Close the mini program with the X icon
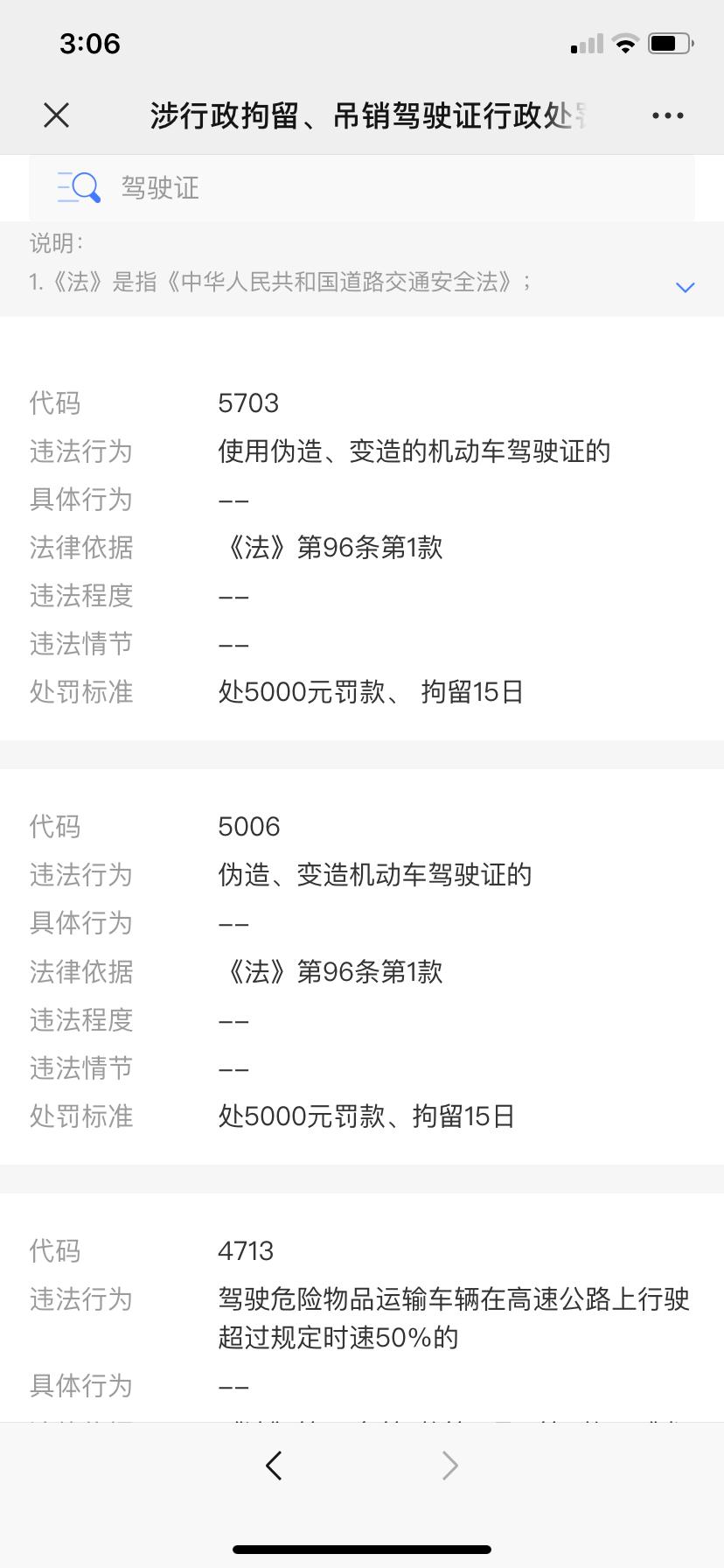Screen dimensions: 724x1568 pos(56,115)
